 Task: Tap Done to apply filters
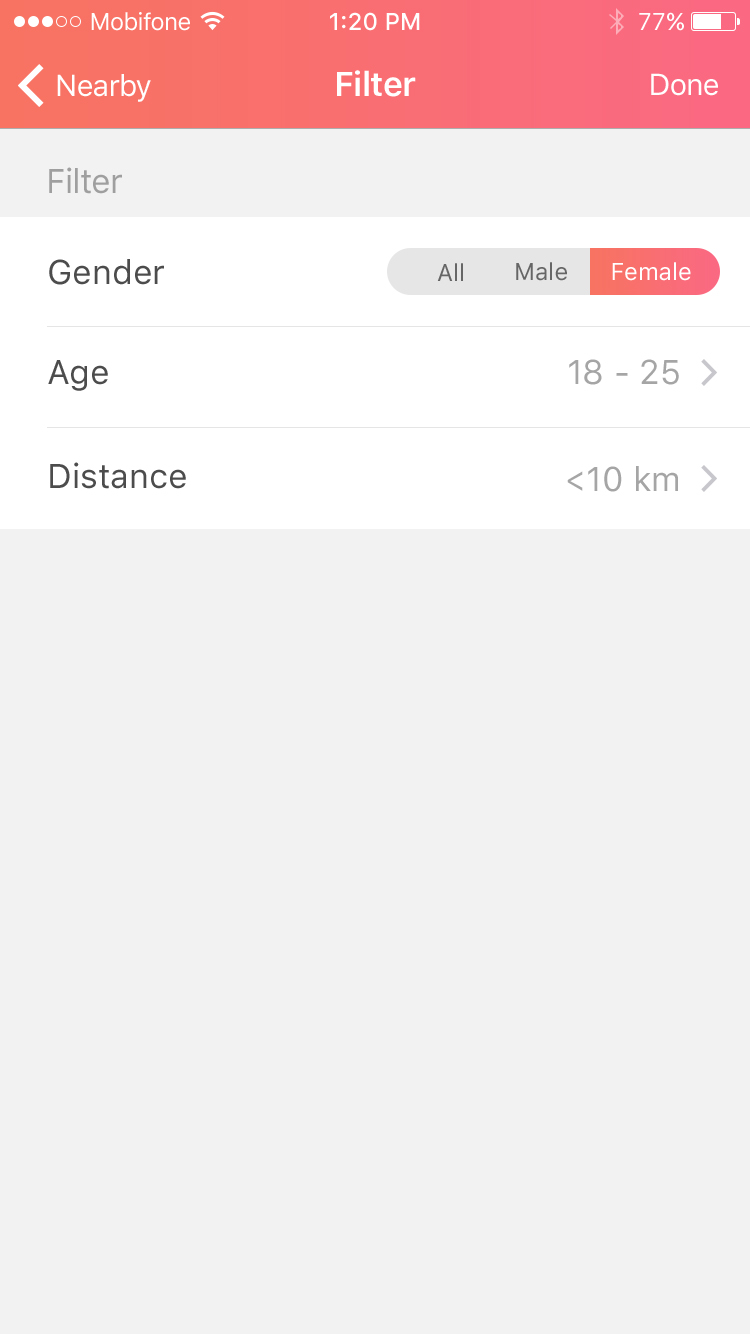point(683,85)
